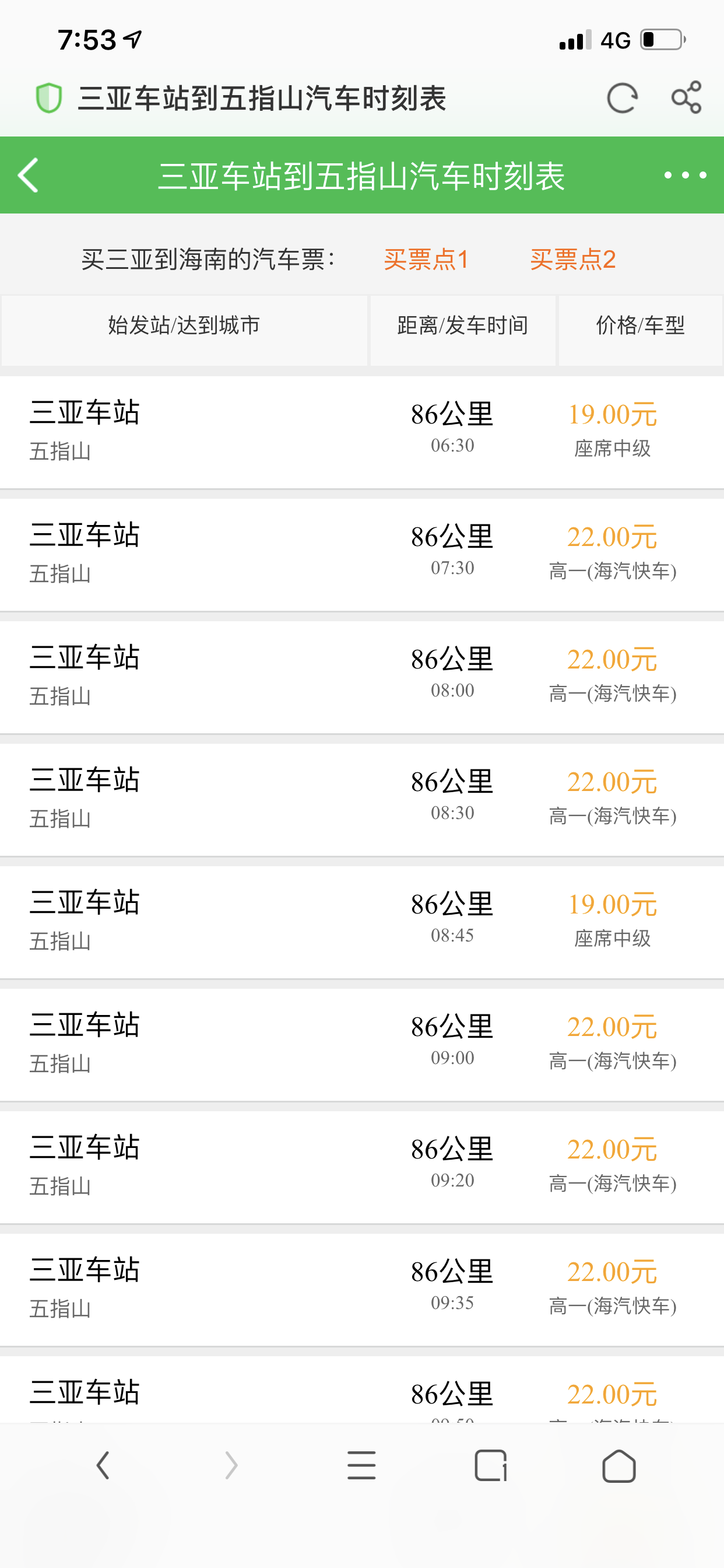Open the browser menu with three lines
This screenshot has width=724, height=1568.
click(x=361, y=1465)
